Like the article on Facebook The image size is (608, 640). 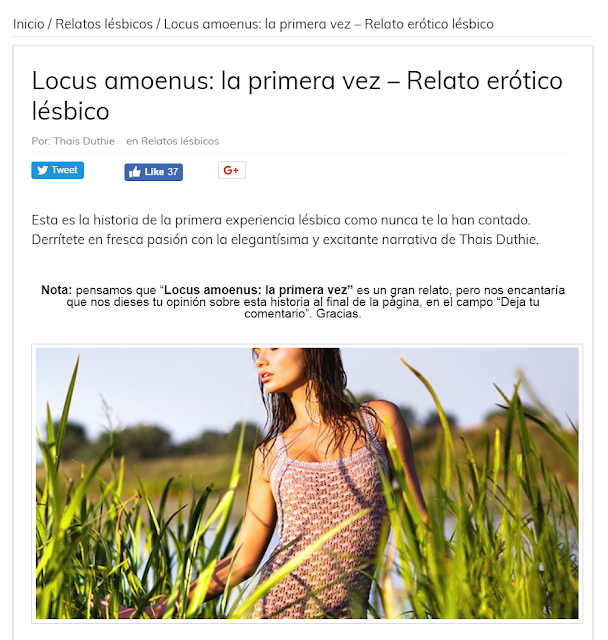coord(153,171)
